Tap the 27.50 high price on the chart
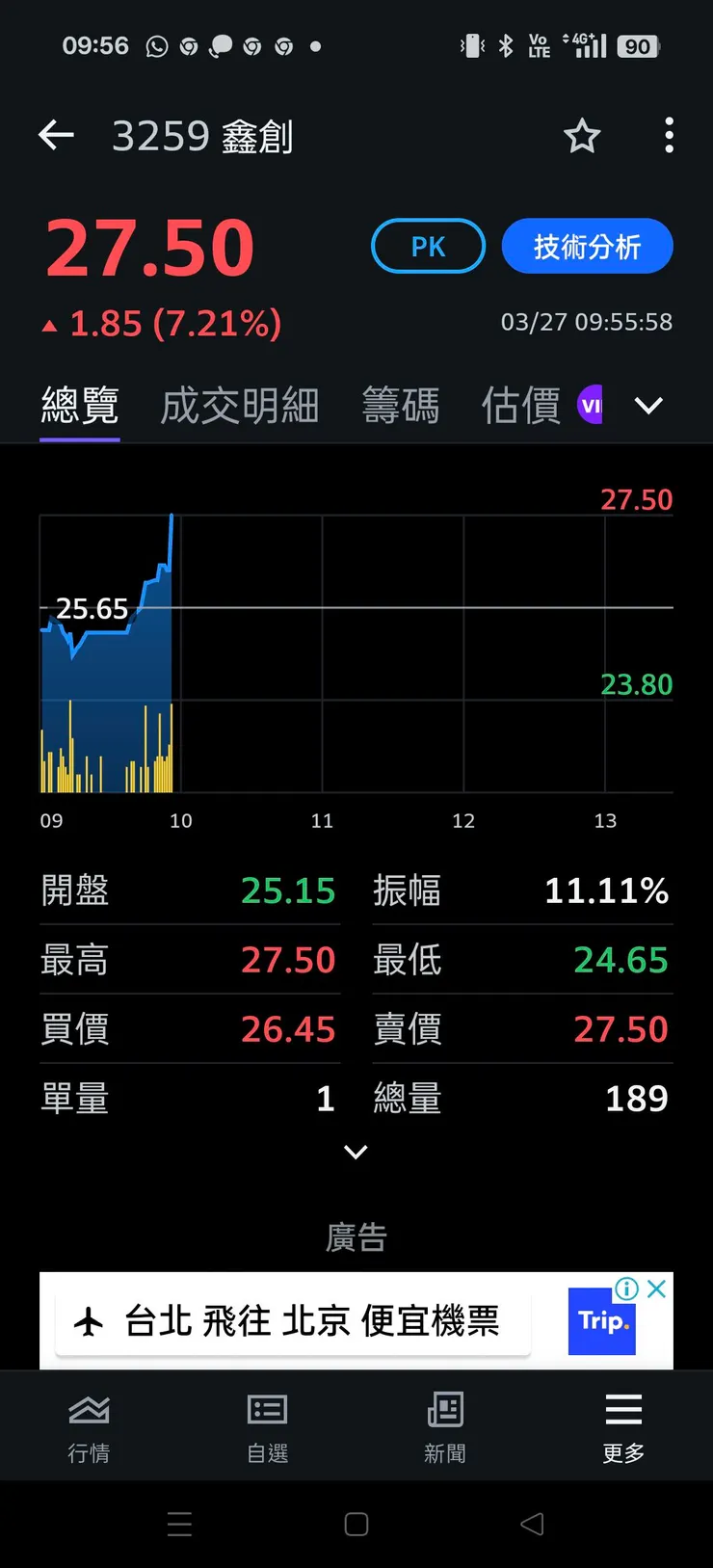 [637, 499]
